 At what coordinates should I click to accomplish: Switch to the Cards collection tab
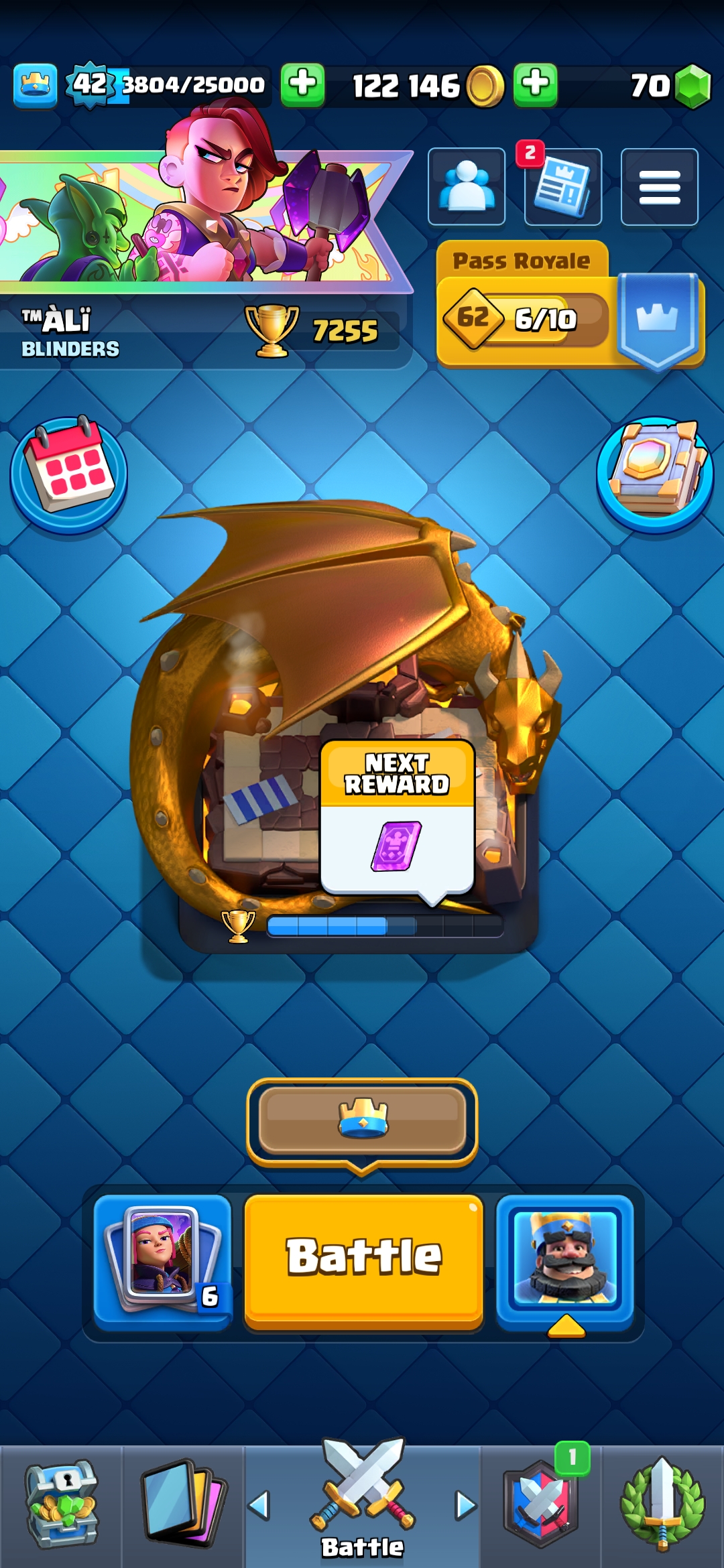click(x=182, y=1505)
